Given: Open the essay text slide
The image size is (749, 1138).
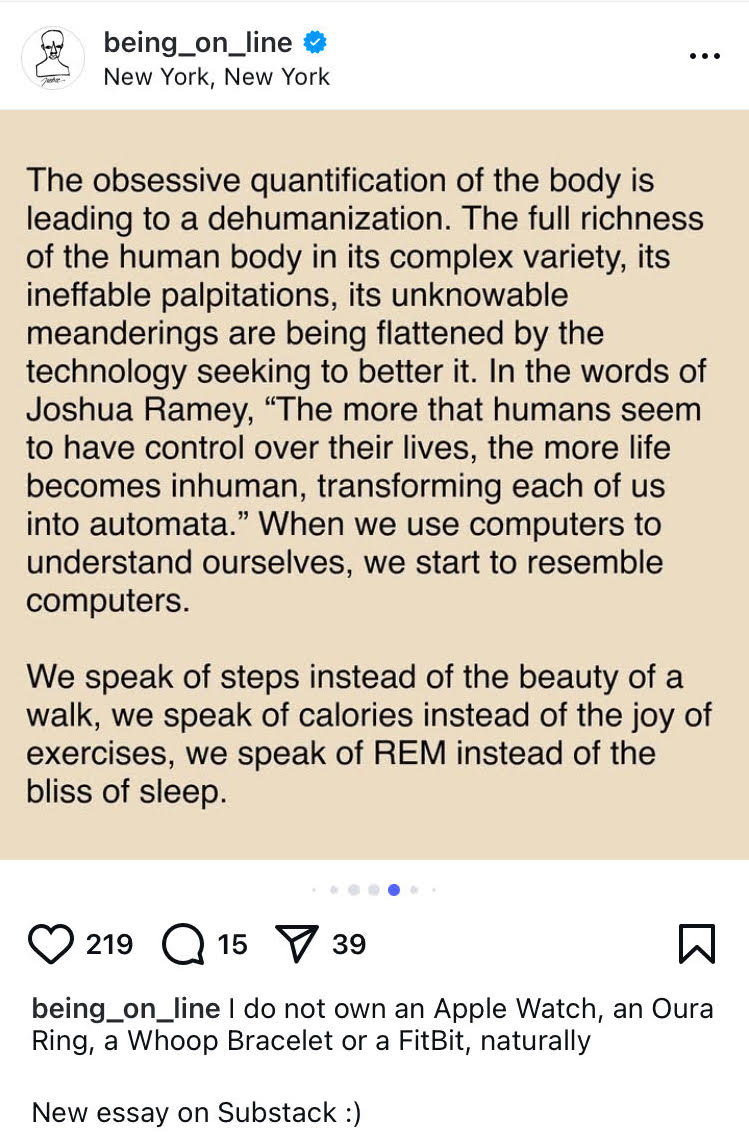Looking at the screenshot, I should tap(374, 485).
